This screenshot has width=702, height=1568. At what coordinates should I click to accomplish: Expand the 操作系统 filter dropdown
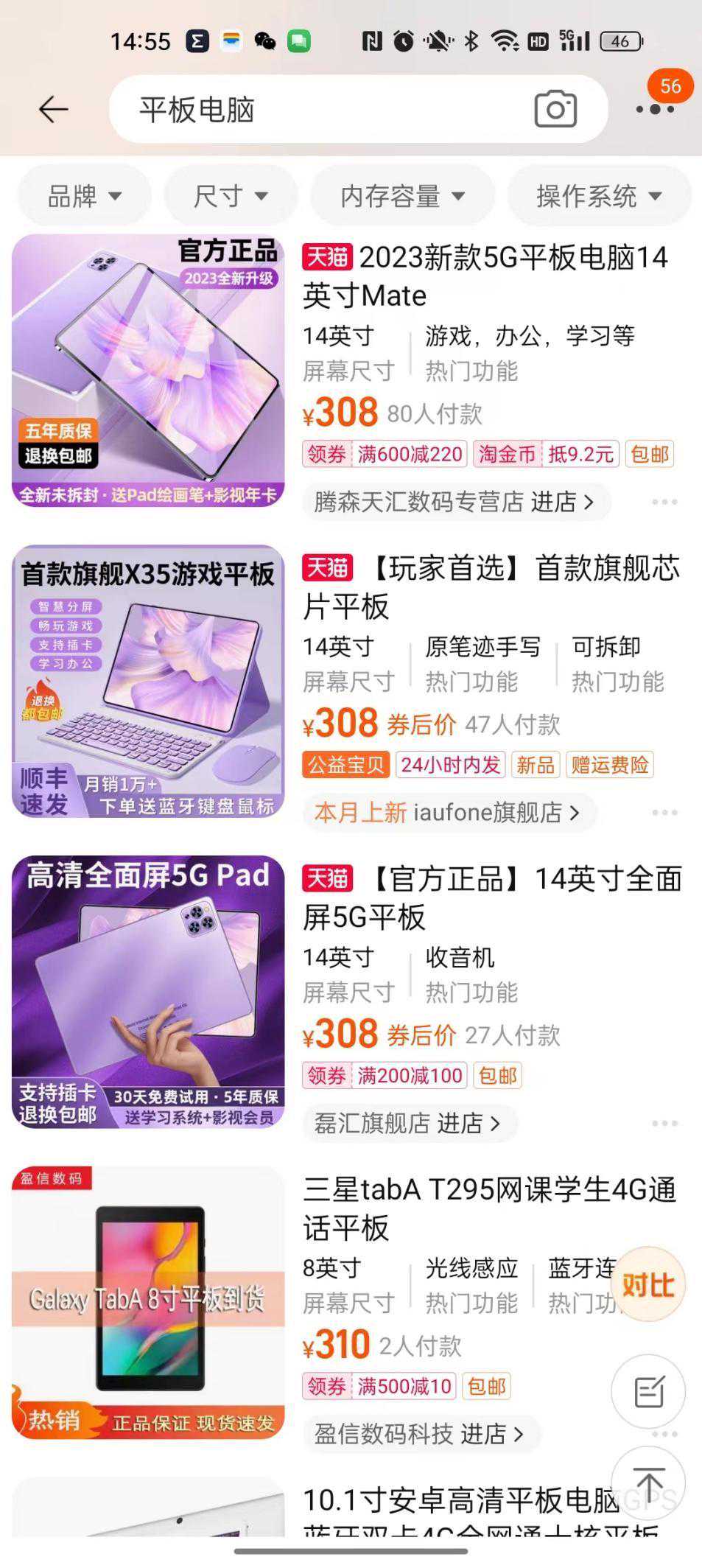click(x=598, y=196)
